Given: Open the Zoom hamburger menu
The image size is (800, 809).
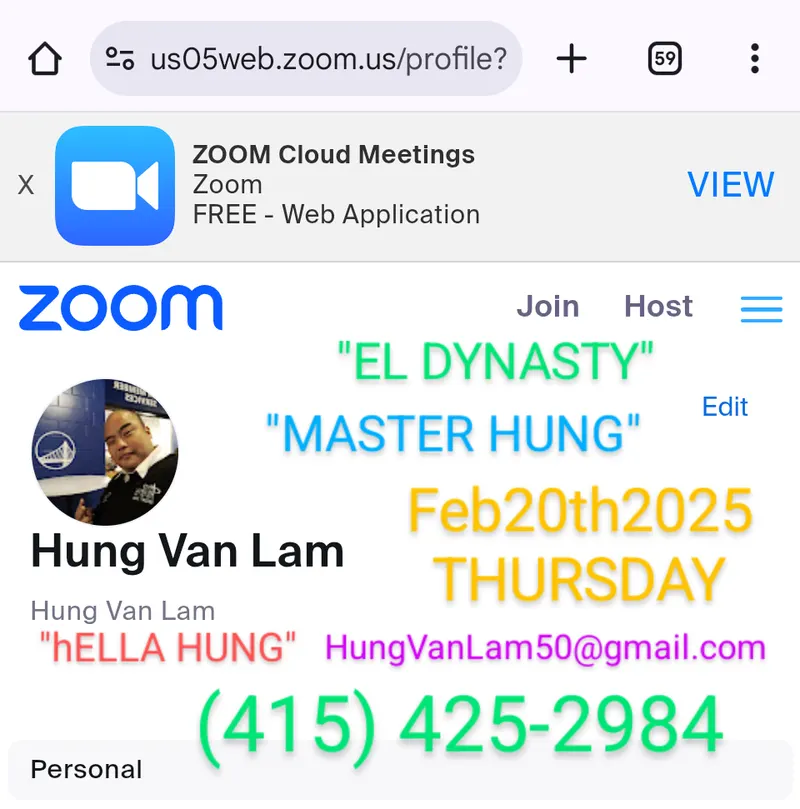Looking at the screenshot, I should [761, 309].
